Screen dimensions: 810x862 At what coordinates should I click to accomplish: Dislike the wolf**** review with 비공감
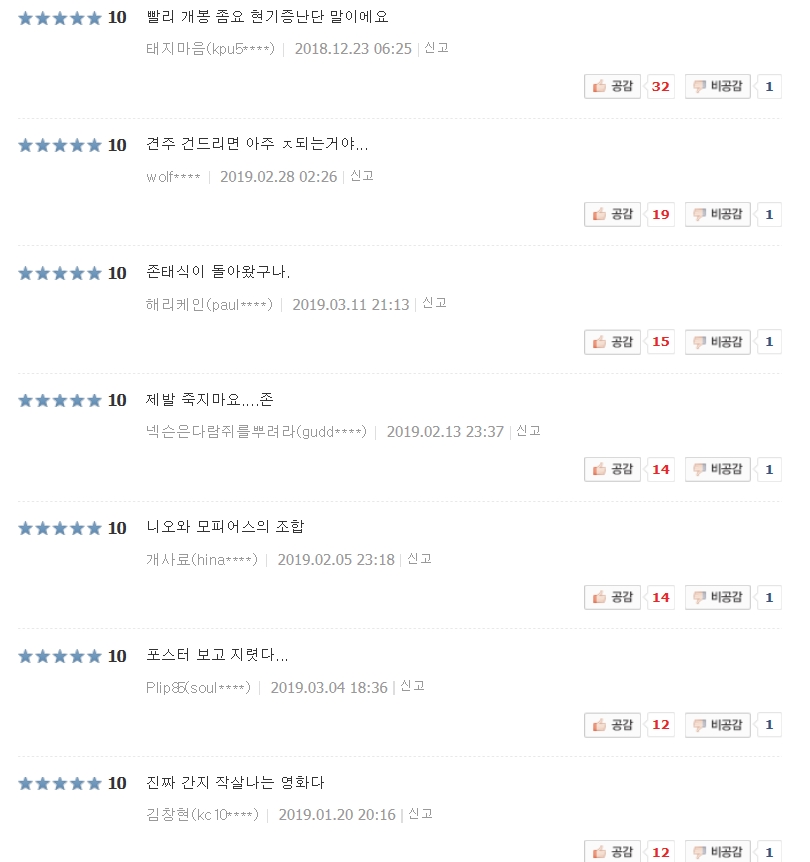pos(718,214)
